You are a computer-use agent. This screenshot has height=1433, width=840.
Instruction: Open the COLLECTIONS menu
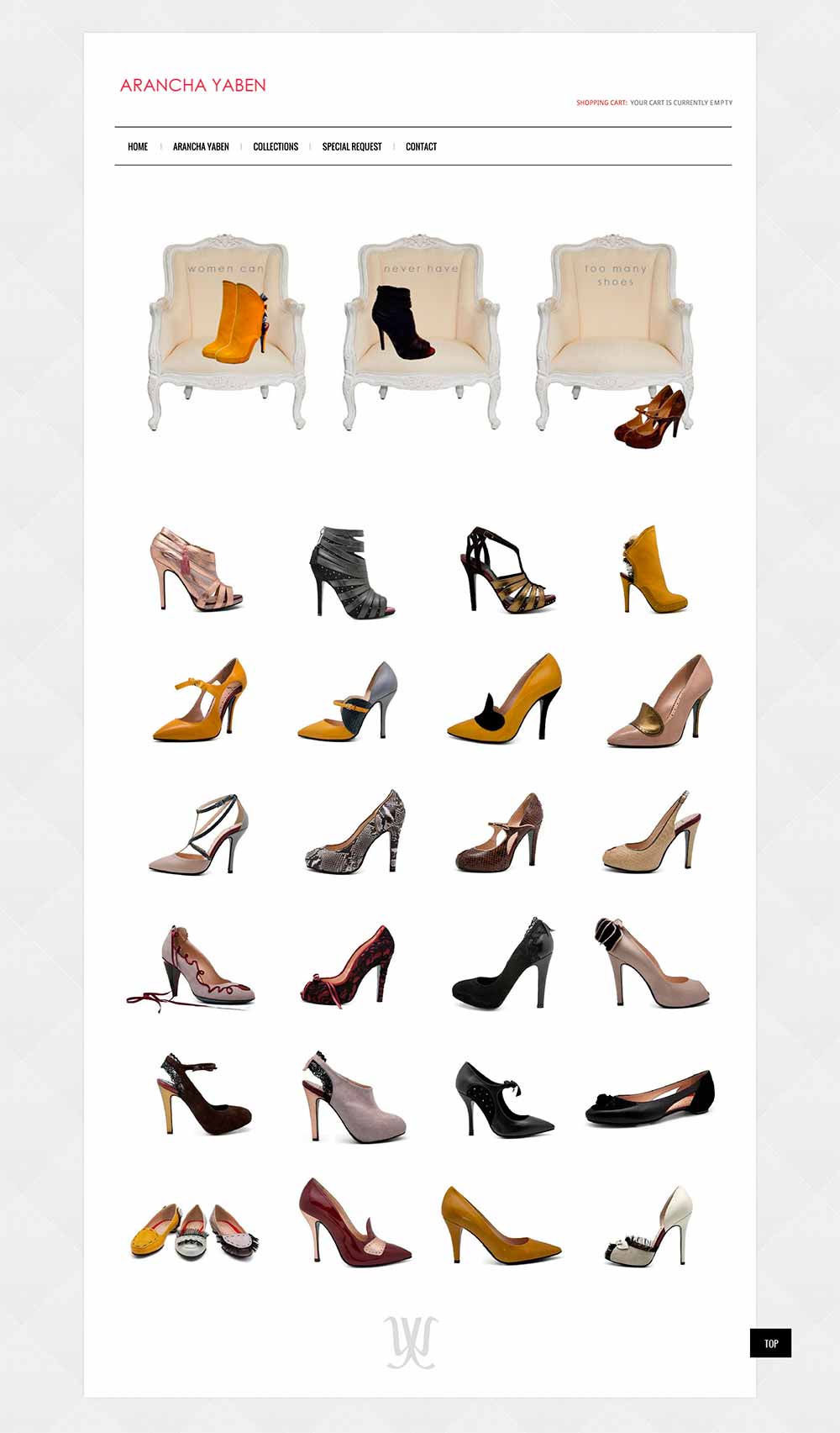pos(276,146)
